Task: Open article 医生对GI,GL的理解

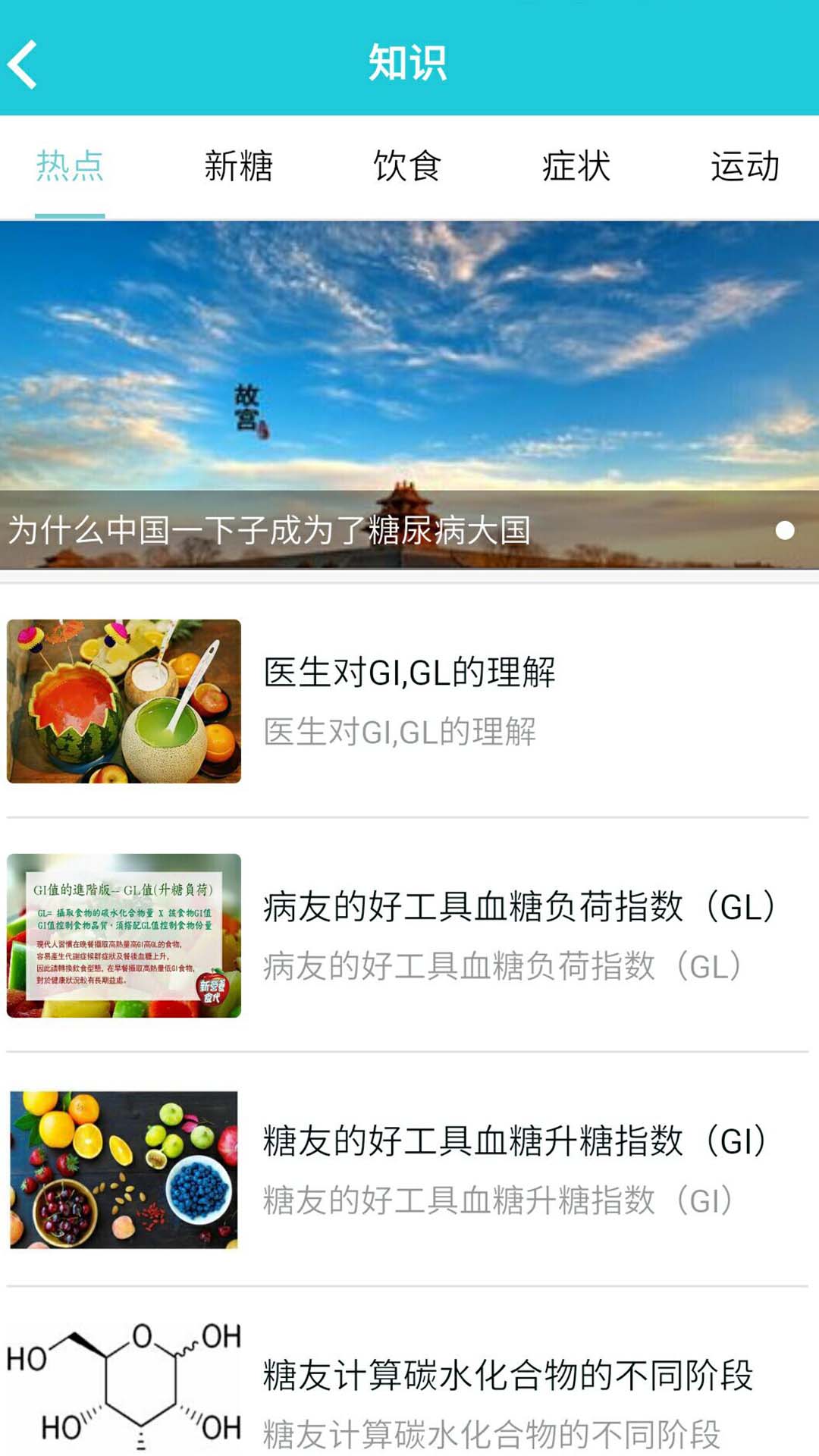Action: coord(409,701)
